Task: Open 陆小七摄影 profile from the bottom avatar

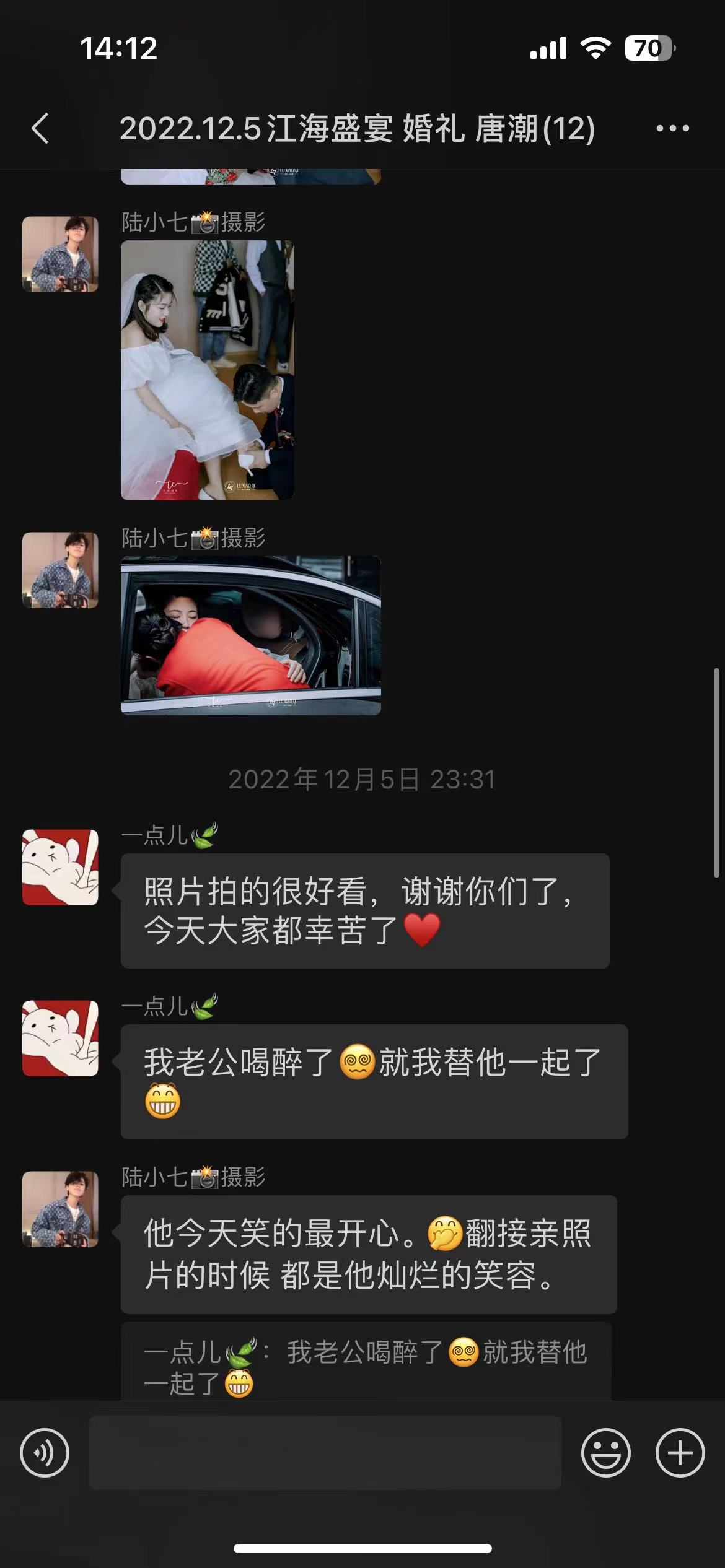Action: [60, 1209]
